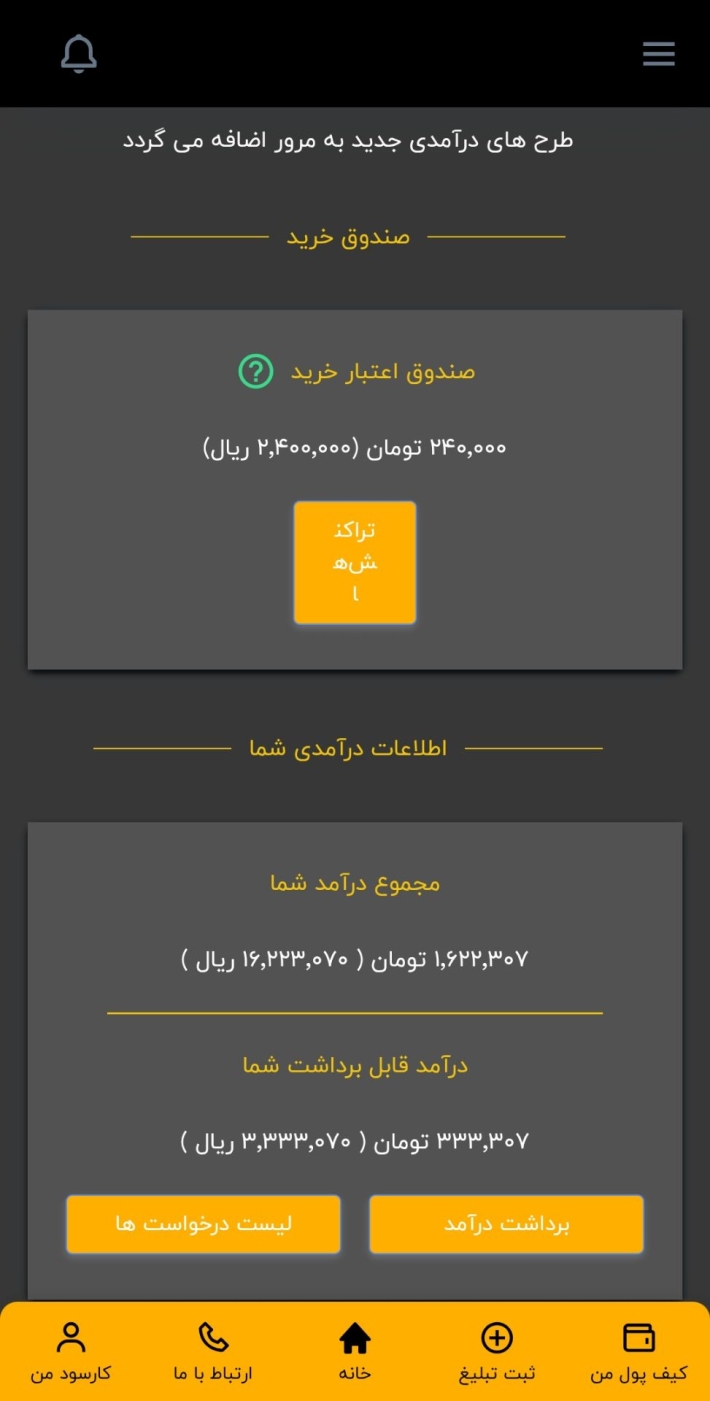Open the hamburger menu
This screenshot has height=1401, width=710.
coord(658,54)
